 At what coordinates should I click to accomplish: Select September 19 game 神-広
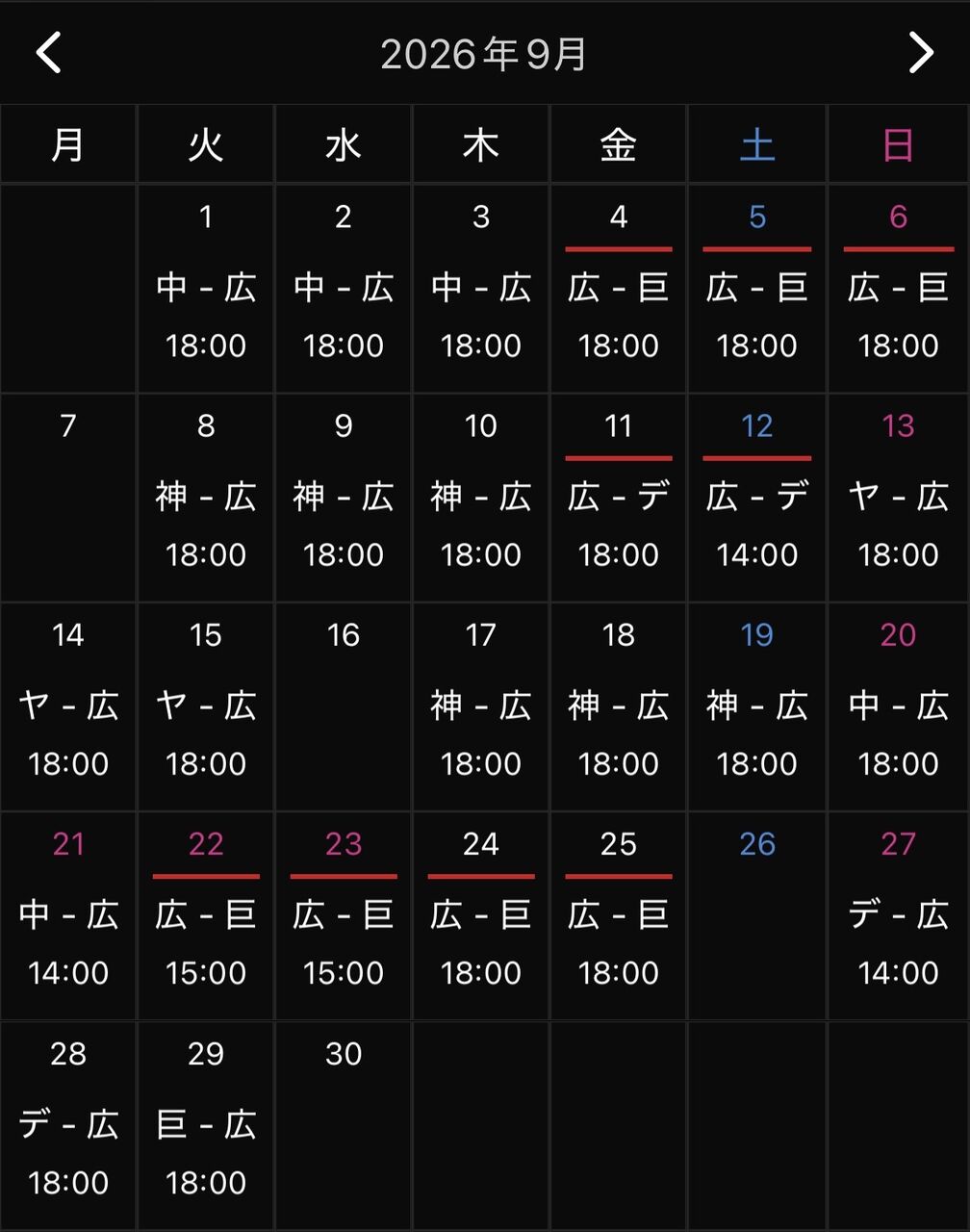(x=756, y=706)
